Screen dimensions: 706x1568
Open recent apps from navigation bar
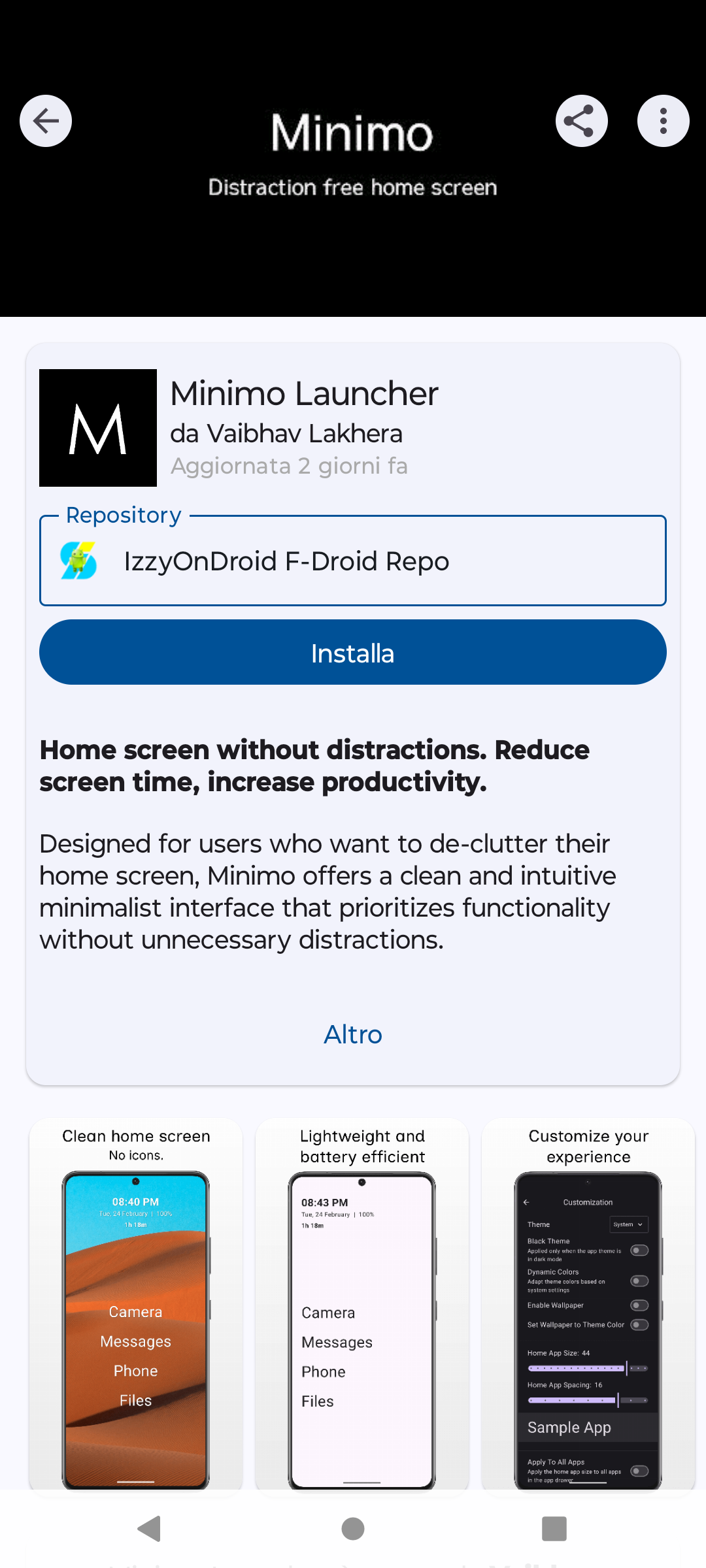pyautogui.click(x=554, y=1529)
